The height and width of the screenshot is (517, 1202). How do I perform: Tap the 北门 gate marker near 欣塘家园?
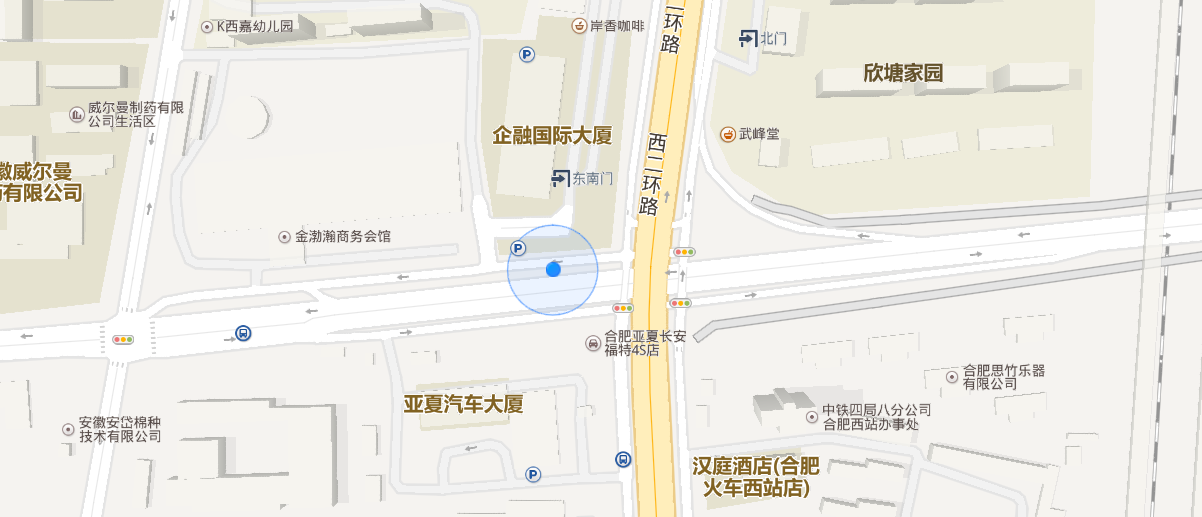coord(748,39)
